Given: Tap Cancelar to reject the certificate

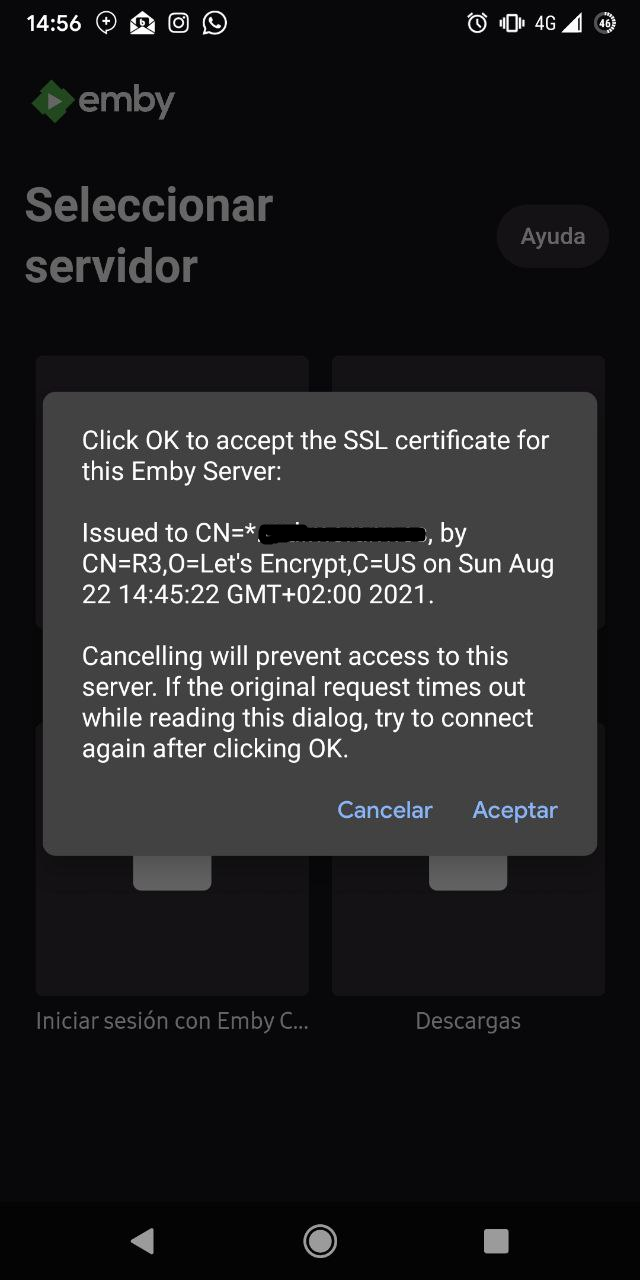Looking at the screenshot, I should (385, 810).
